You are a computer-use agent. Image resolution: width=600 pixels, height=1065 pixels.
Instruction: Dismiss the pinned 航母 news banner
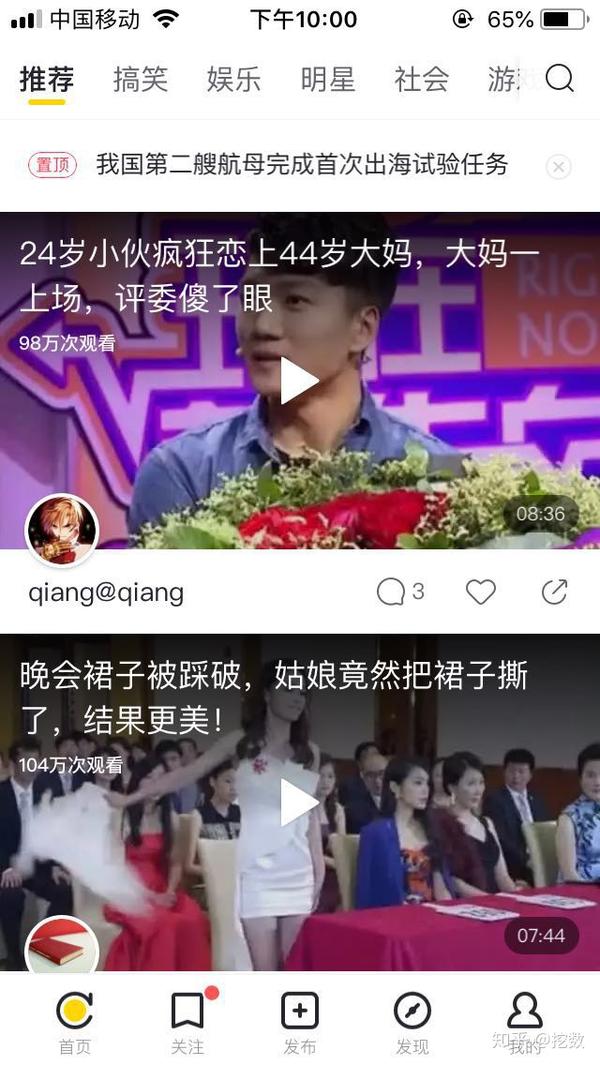click(x=559, y=166)
